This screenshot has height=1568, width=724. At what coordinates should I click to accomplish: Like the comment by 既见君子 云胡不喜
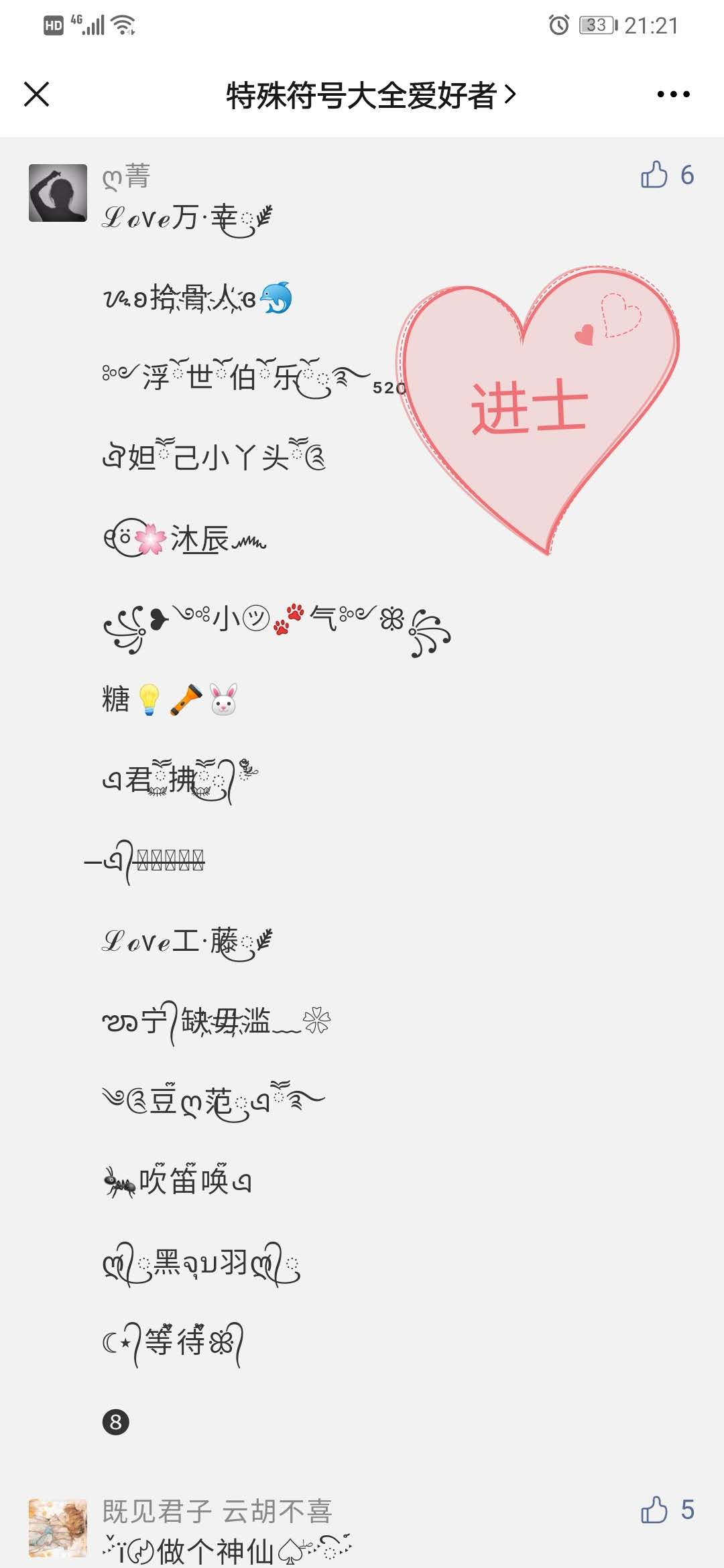coord(655,1510)
